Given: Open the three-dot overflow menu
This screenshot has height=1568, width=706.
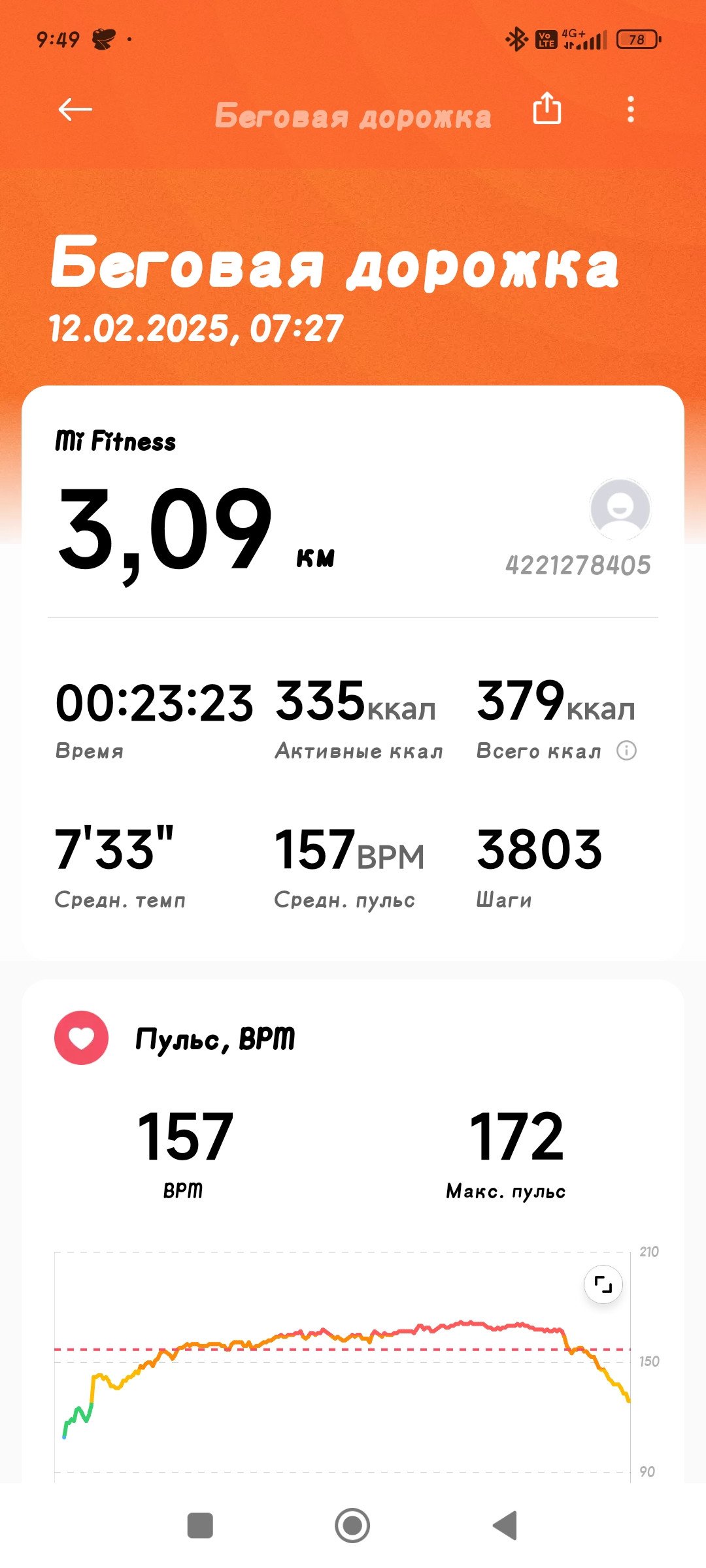Looking at the screenshot, I should [x=630, y=109].
